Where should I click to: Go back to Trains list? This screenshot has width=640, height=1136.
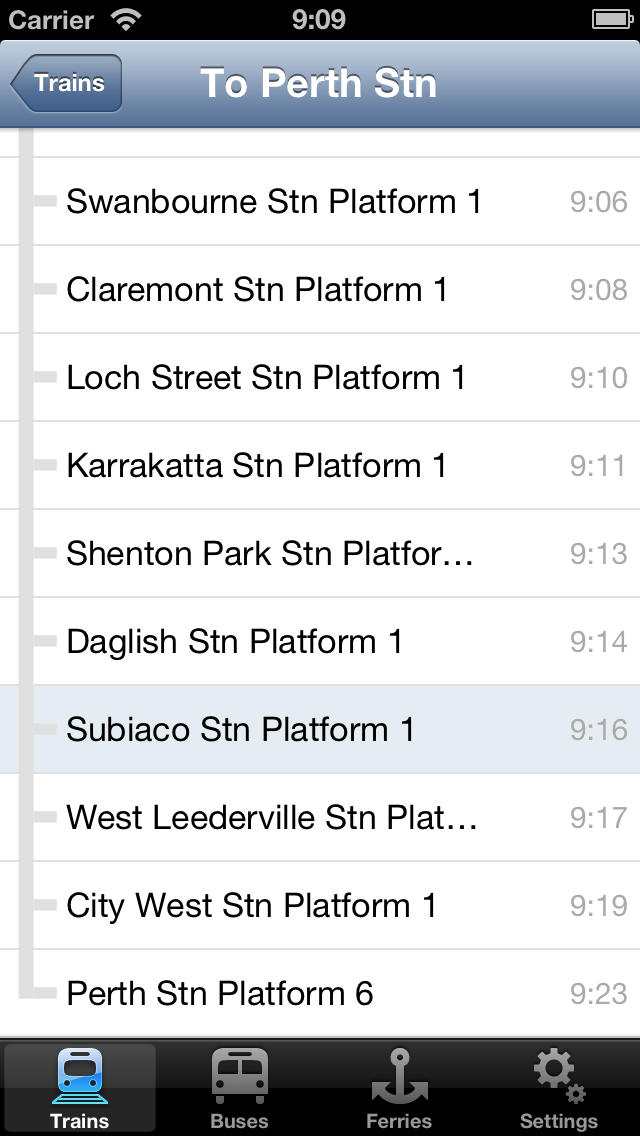point(67,83)
